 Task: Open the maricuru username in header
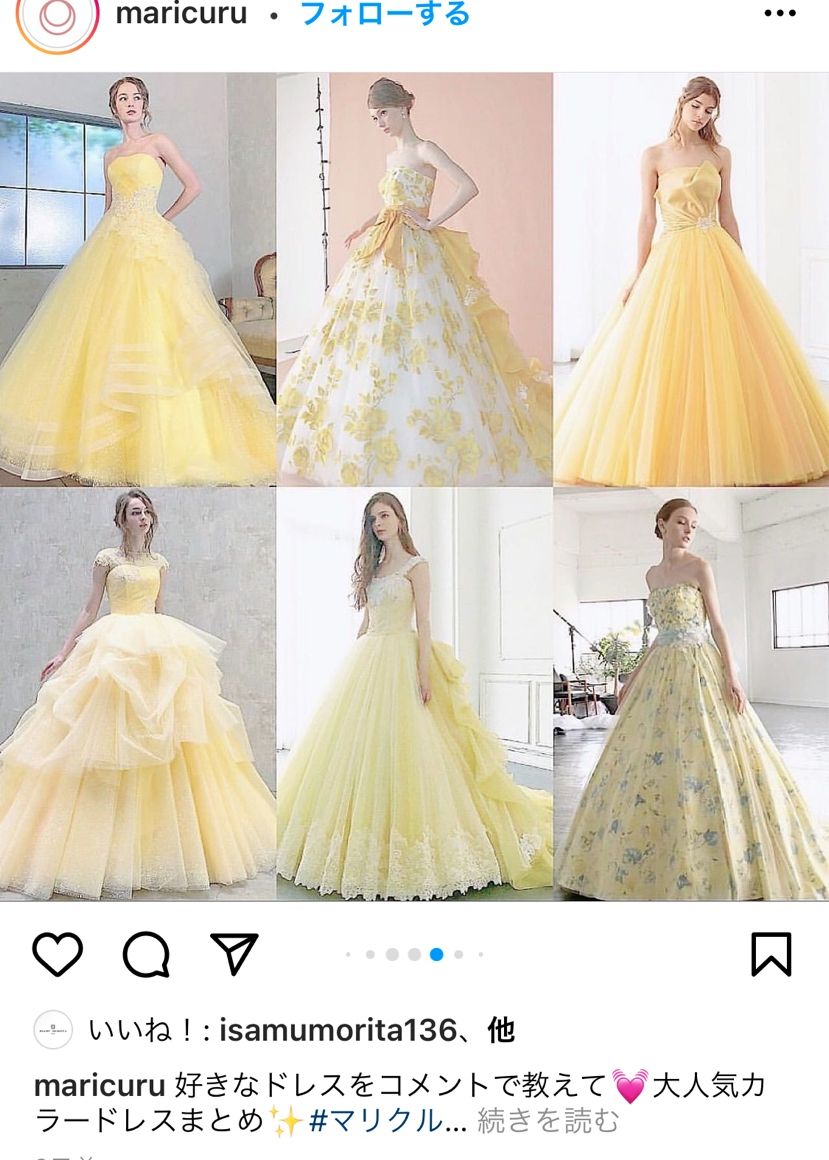[181, 14]
